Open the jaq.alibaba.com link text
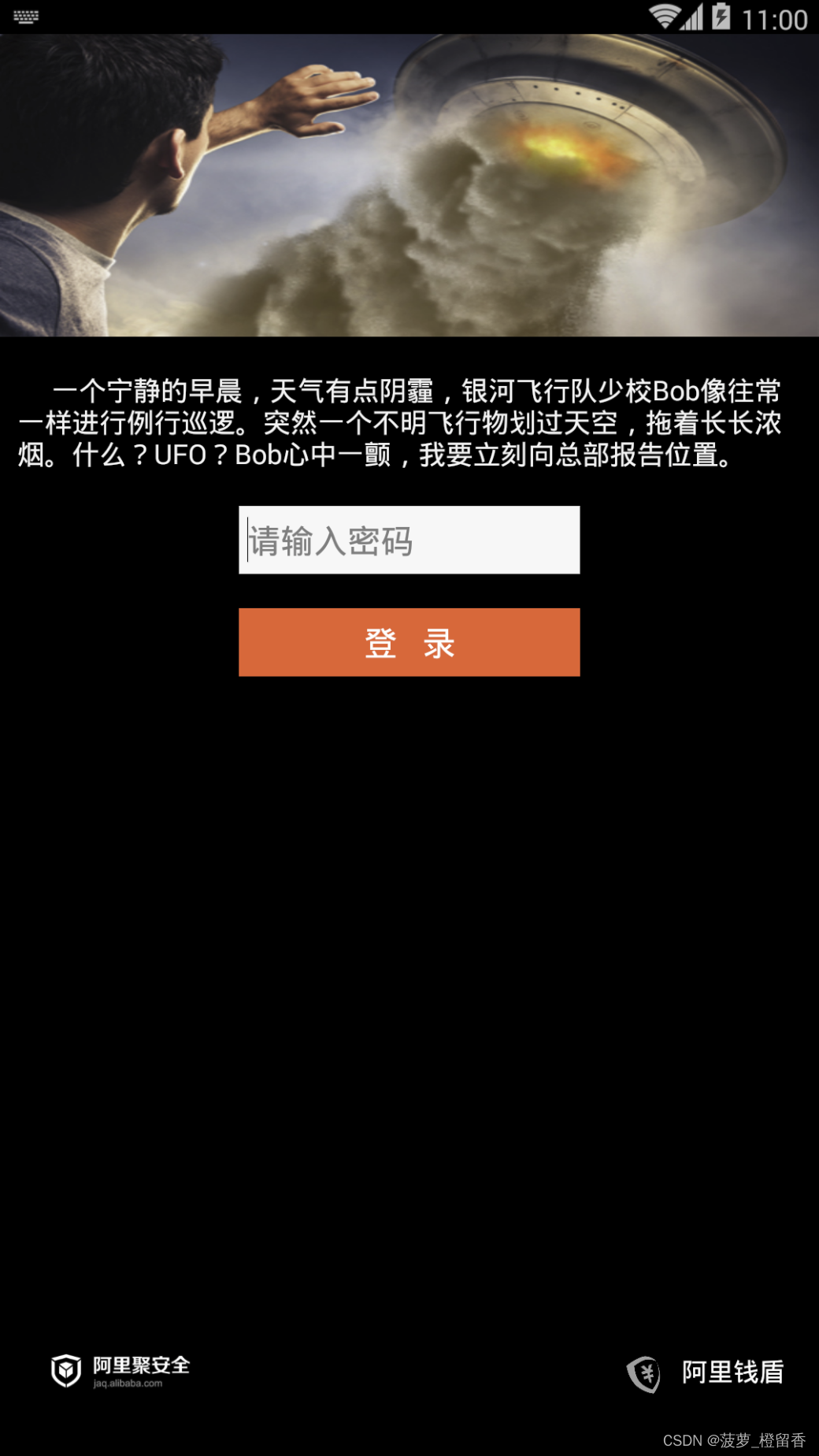Screen dimensions: 819x1456 coord(126,1385)
